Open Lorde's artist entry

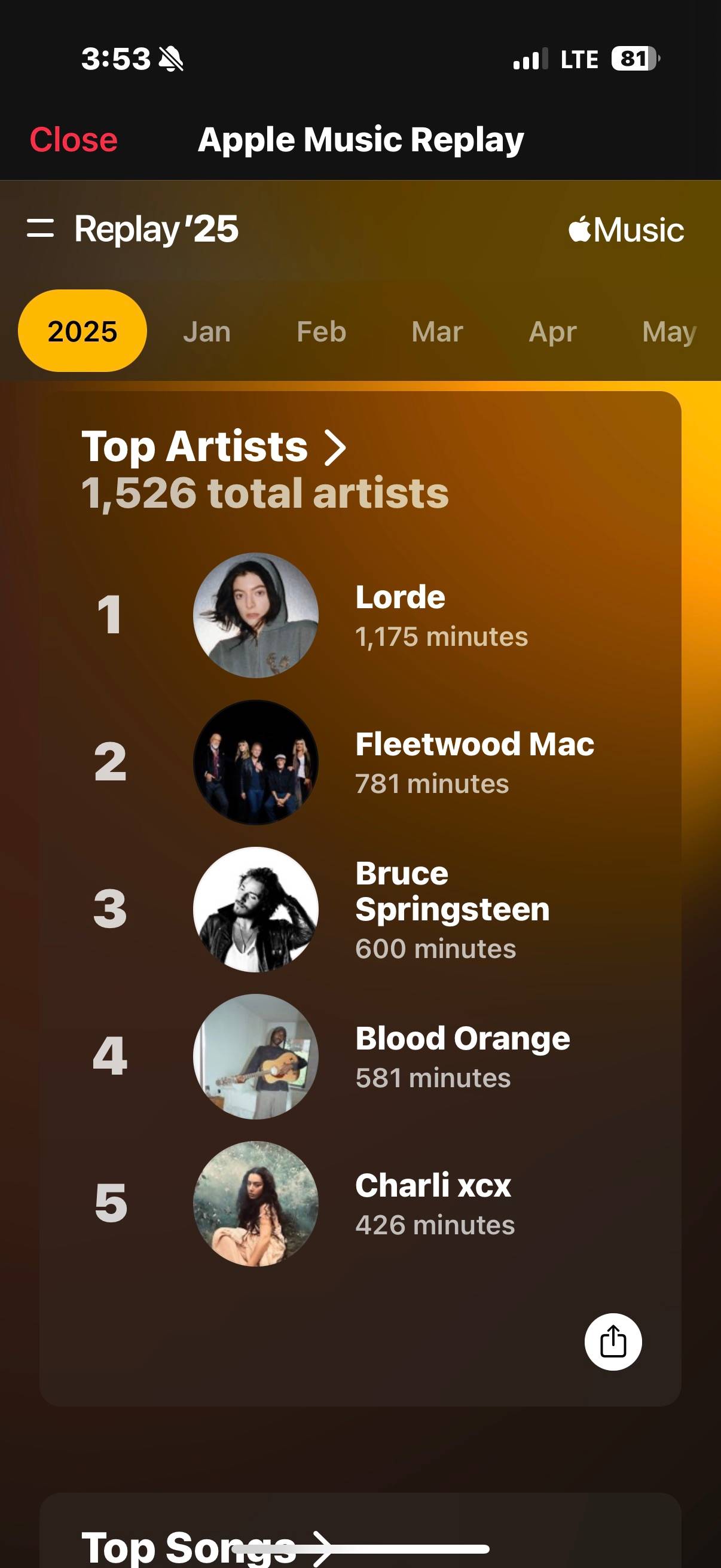click(x=360, y=615)
